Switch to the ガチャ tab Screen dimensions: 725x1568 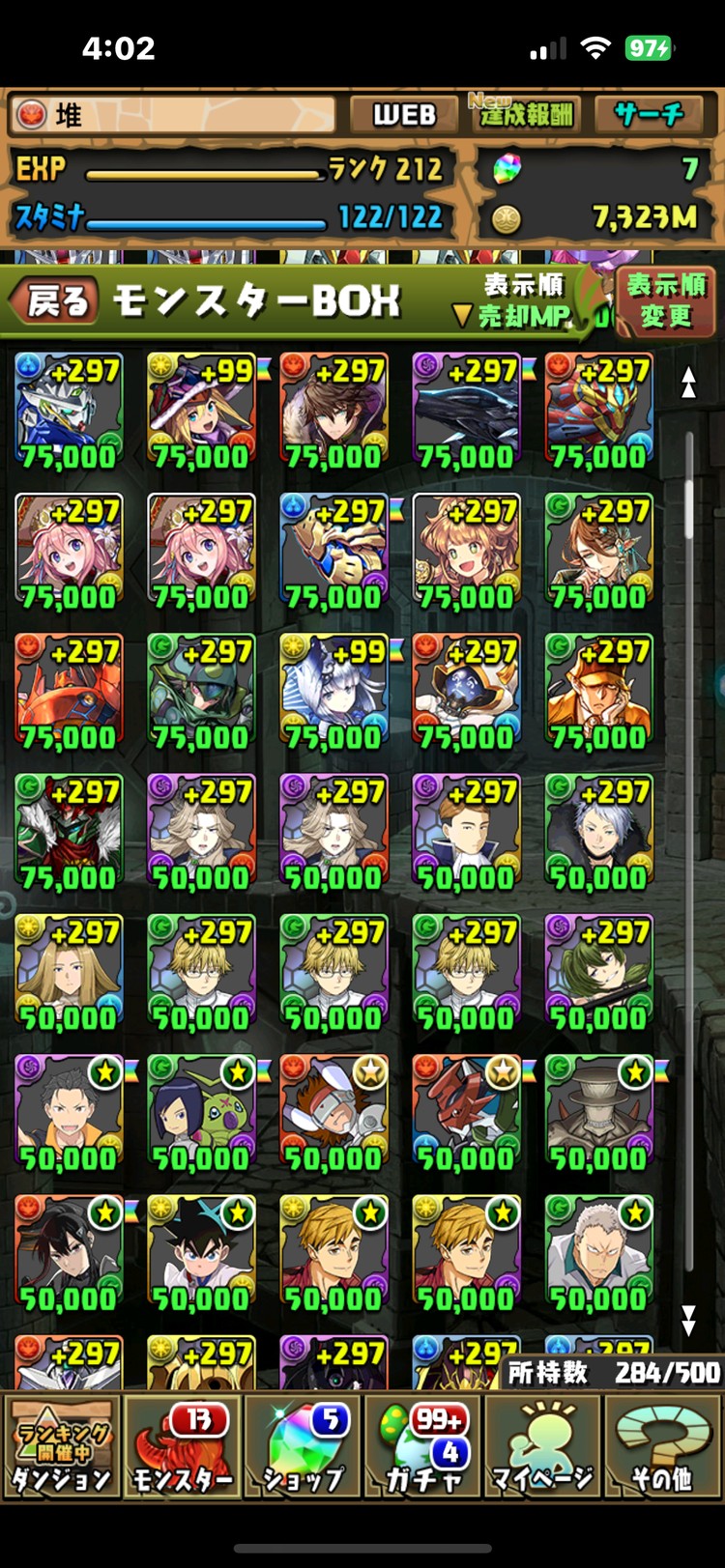(x=422, y=1446)
